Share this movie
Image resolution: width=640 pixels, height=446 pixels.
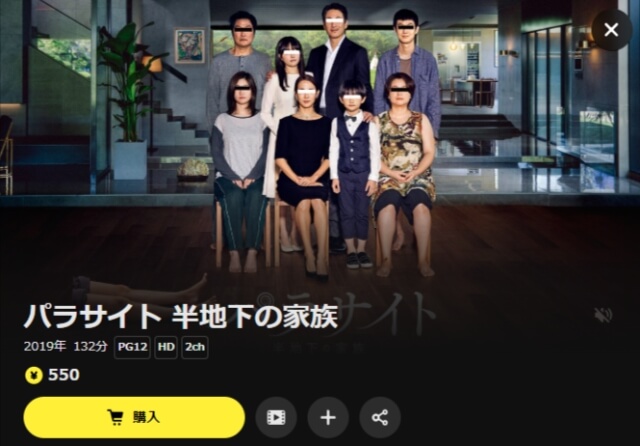(380, 417)
